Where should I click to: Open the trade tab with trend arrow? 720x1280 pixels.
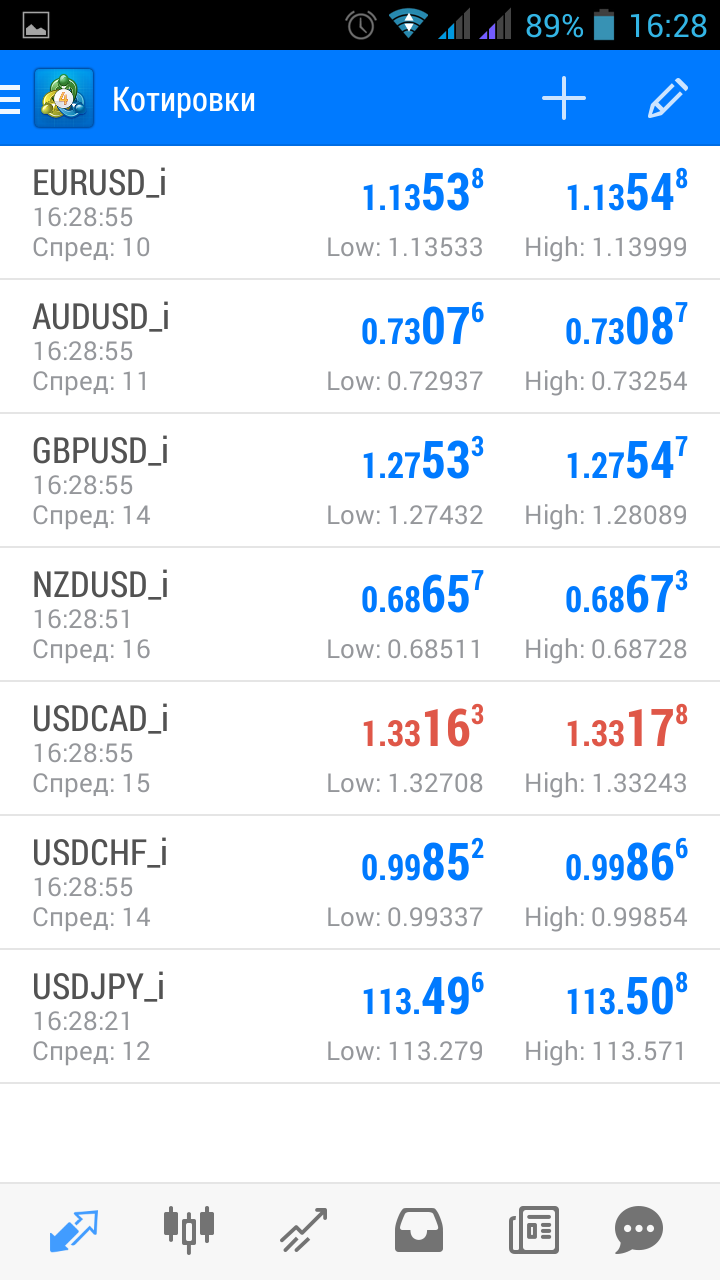(x=303, y=1230)
